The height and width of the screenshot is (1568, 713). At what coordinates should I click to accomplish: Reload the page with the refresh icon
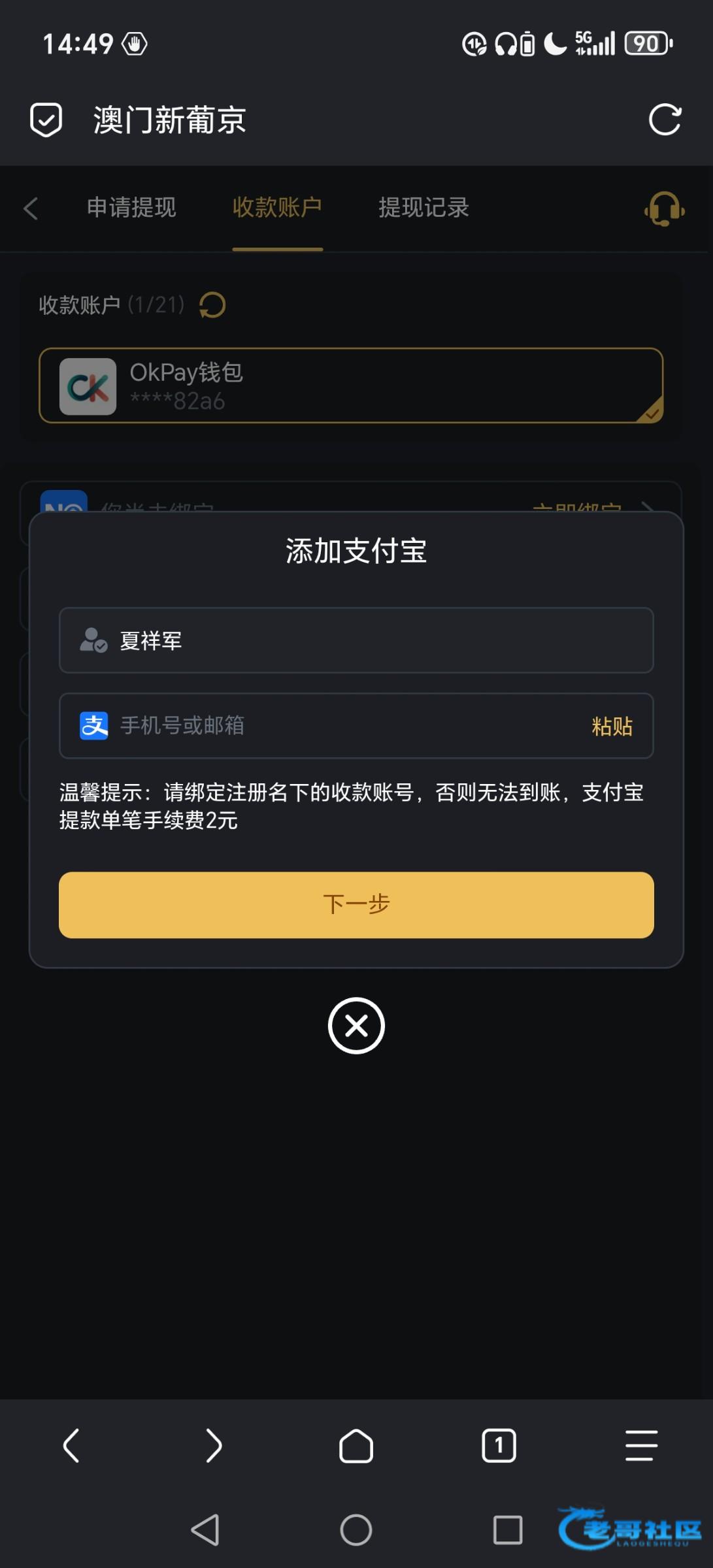[665, 120]
